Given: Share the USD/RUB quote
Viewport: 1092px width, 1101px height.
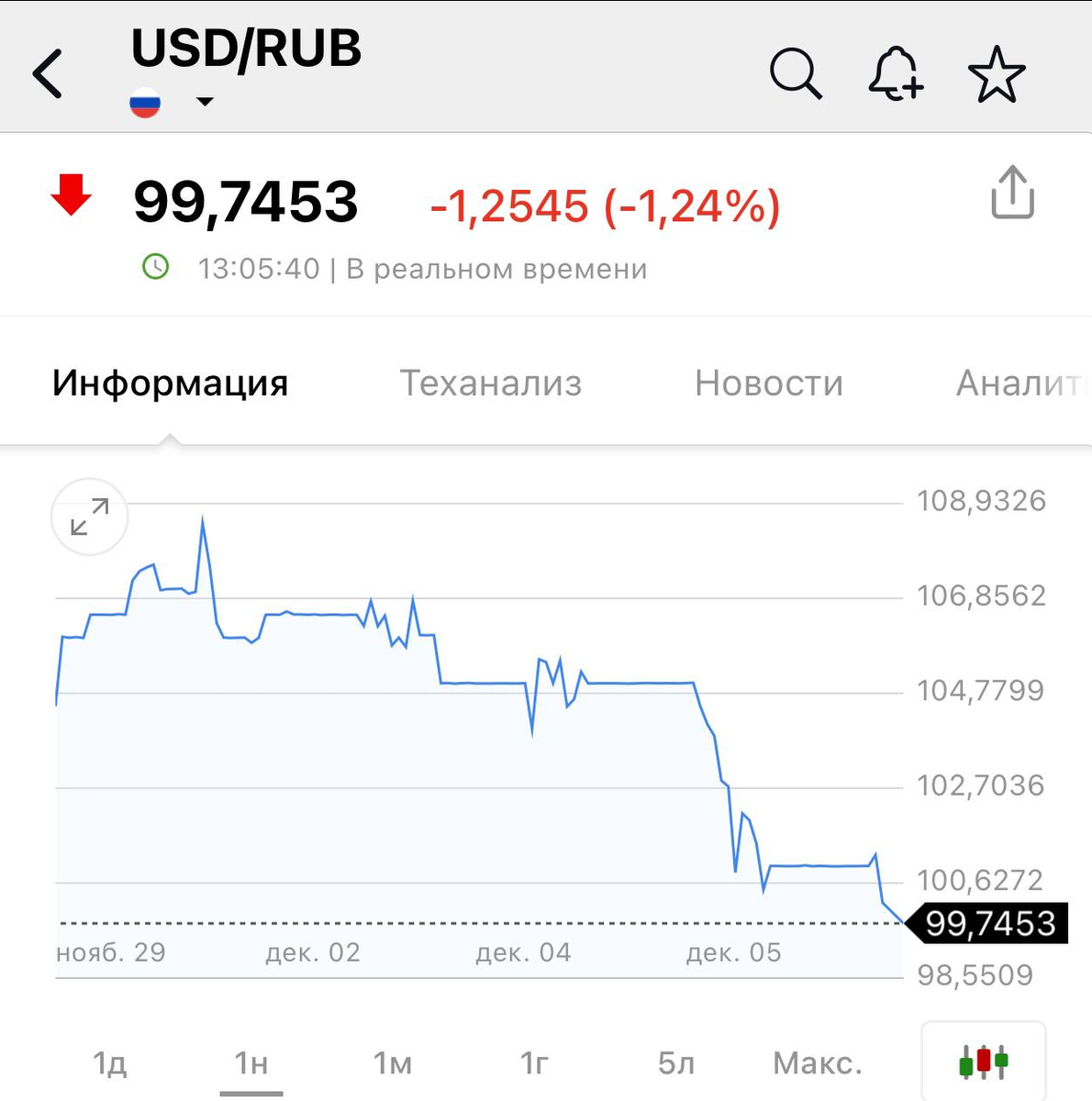Looking at the screenshot, I should (x=1013, y=192).
